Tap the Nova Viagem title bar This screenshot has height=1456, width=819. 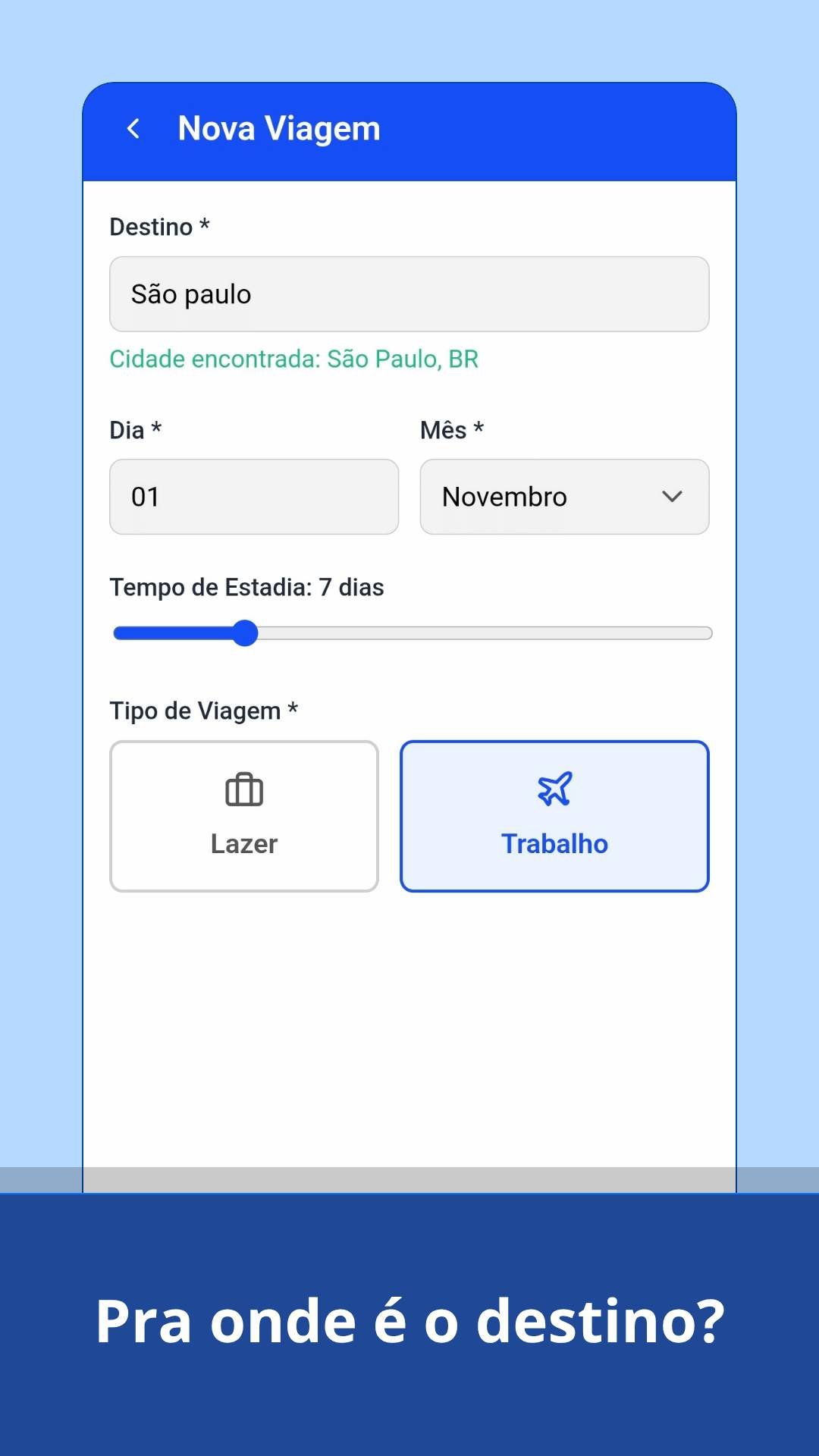(279, 128)
